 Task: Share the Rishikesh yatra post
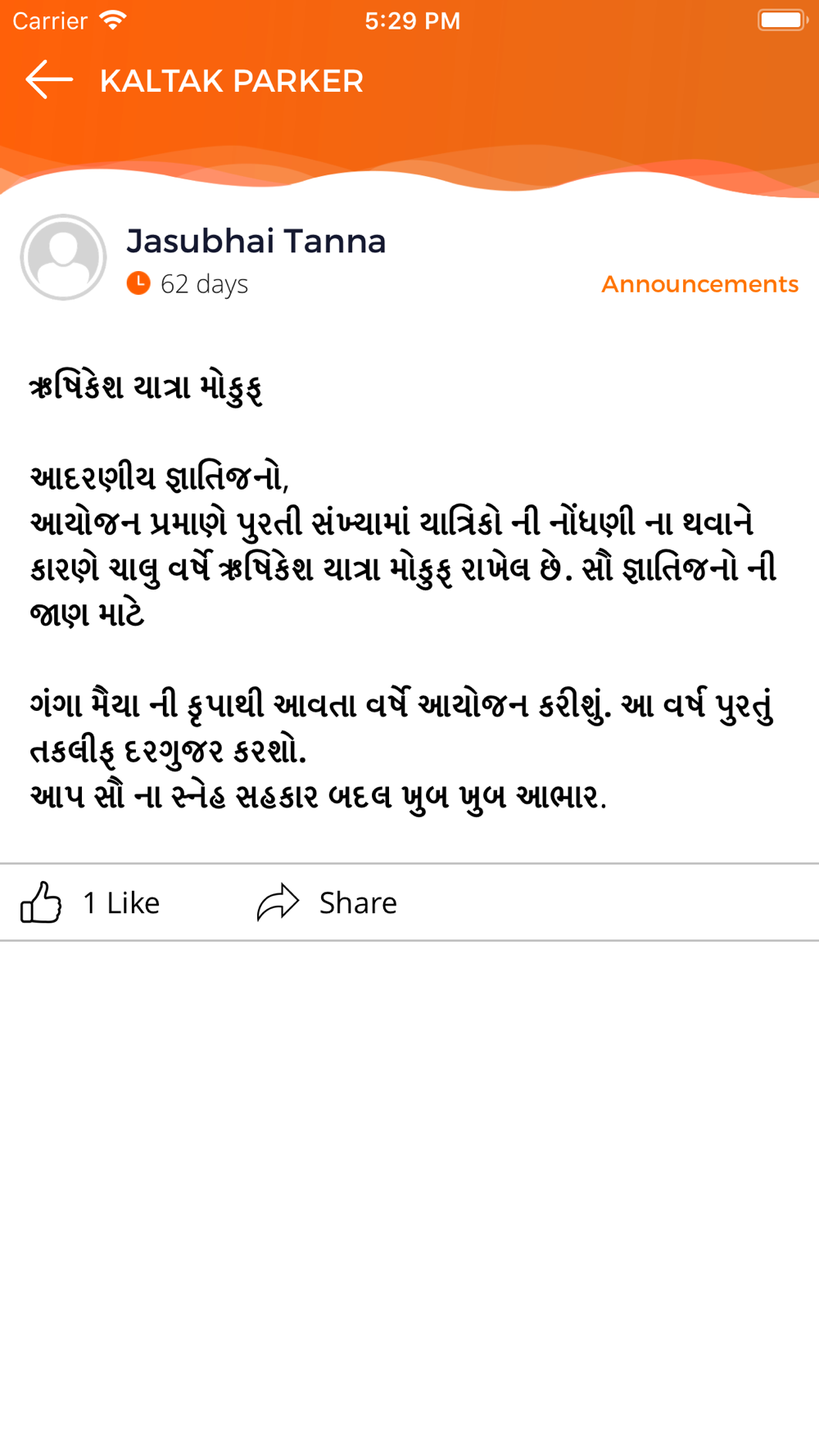[x=327, y=902]
